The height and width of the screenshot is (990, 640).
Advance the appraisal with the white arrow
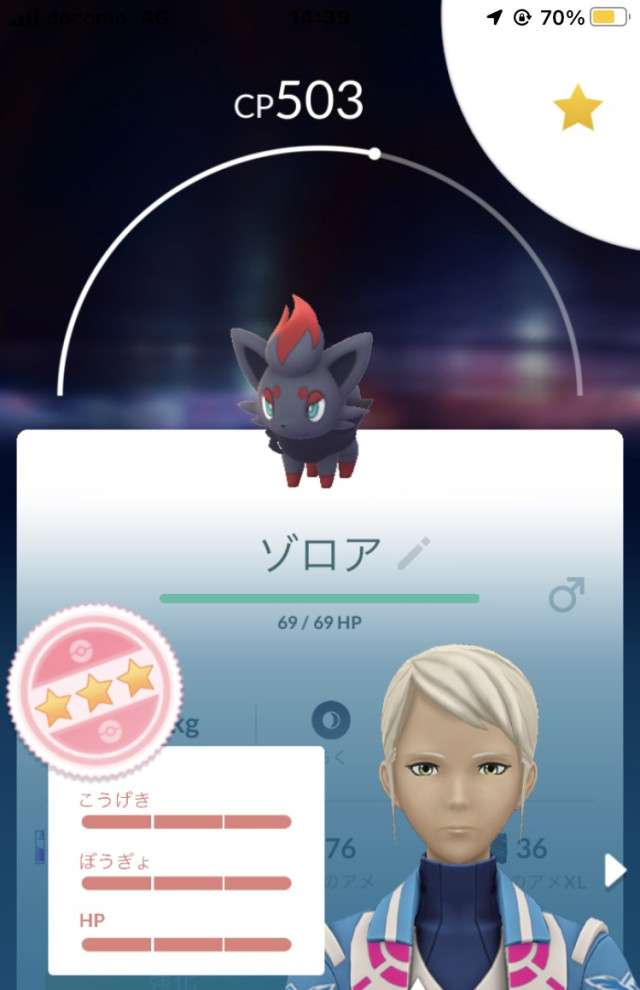point(615,871)
